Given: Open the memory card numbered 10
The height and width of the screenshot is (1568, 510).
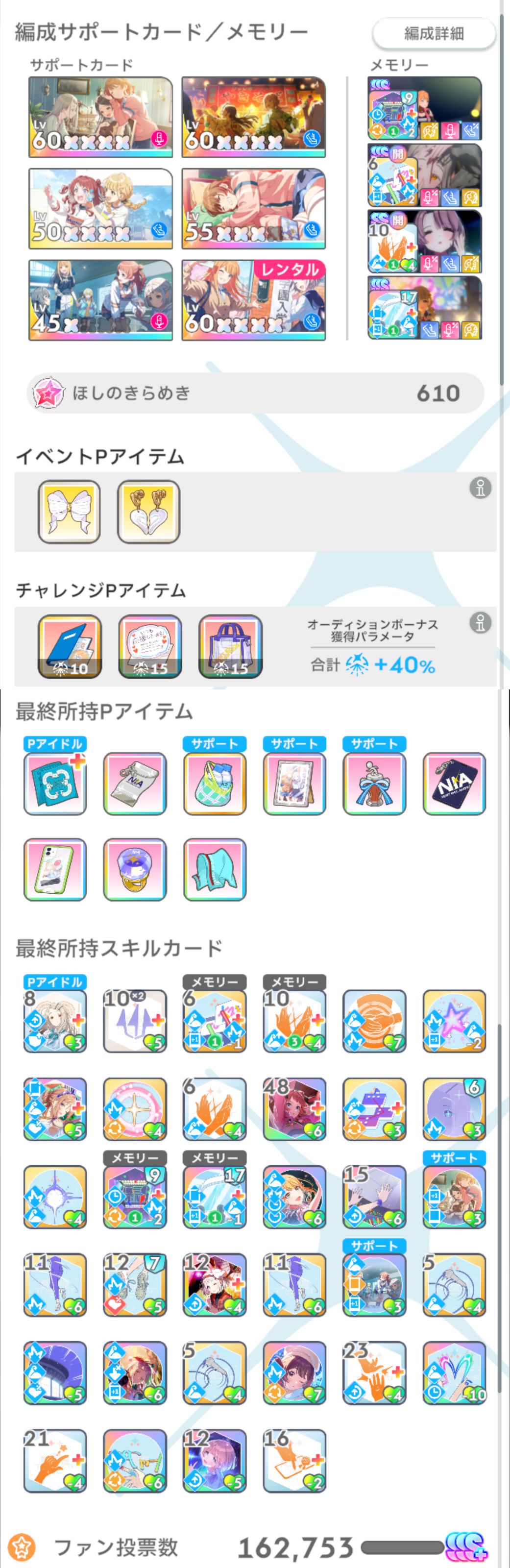Looking at the screenshot, I should coord(425,242).
